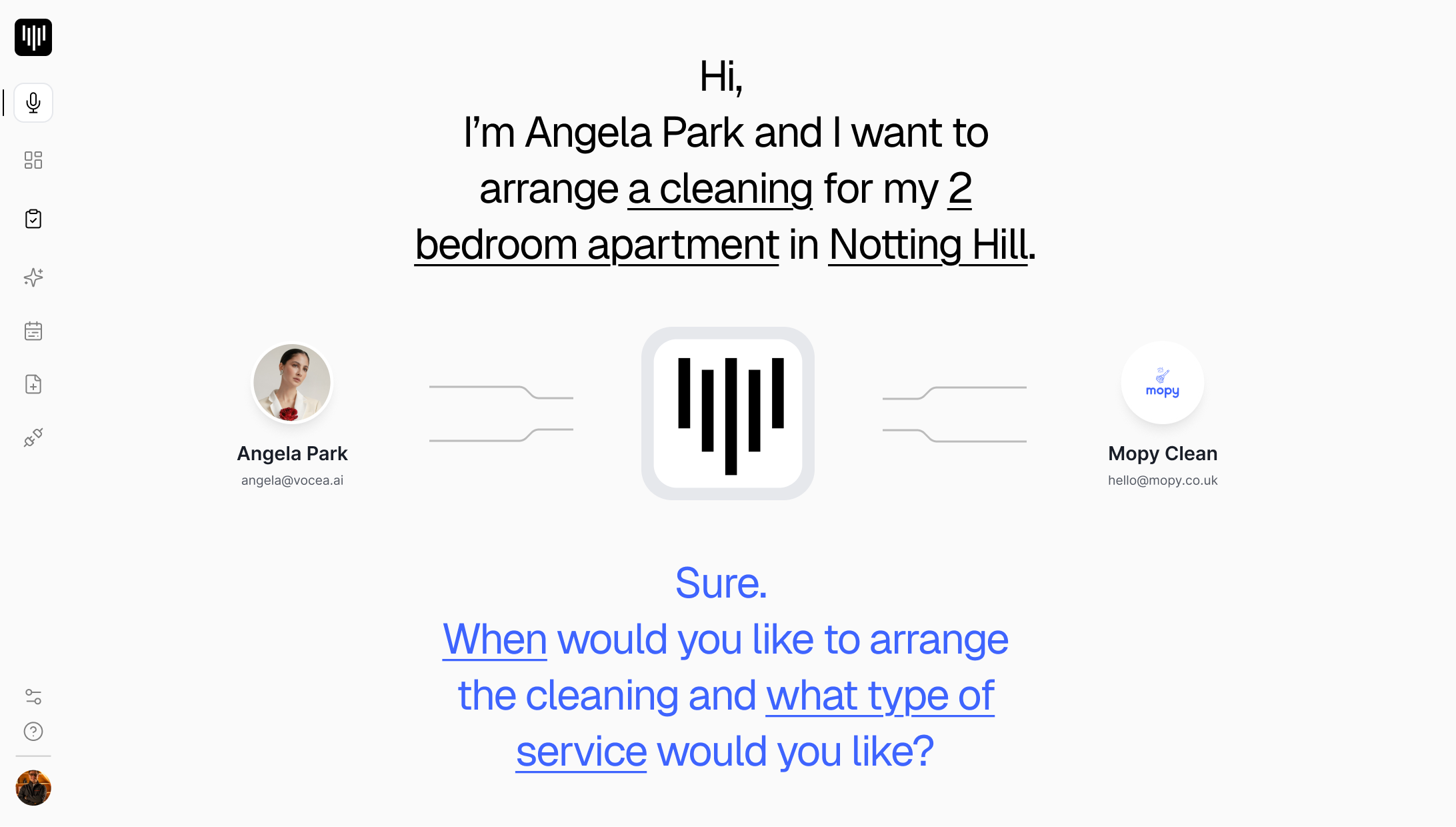
Task: Tap the underlined 'what type of service' link
Action: [879, 696]
